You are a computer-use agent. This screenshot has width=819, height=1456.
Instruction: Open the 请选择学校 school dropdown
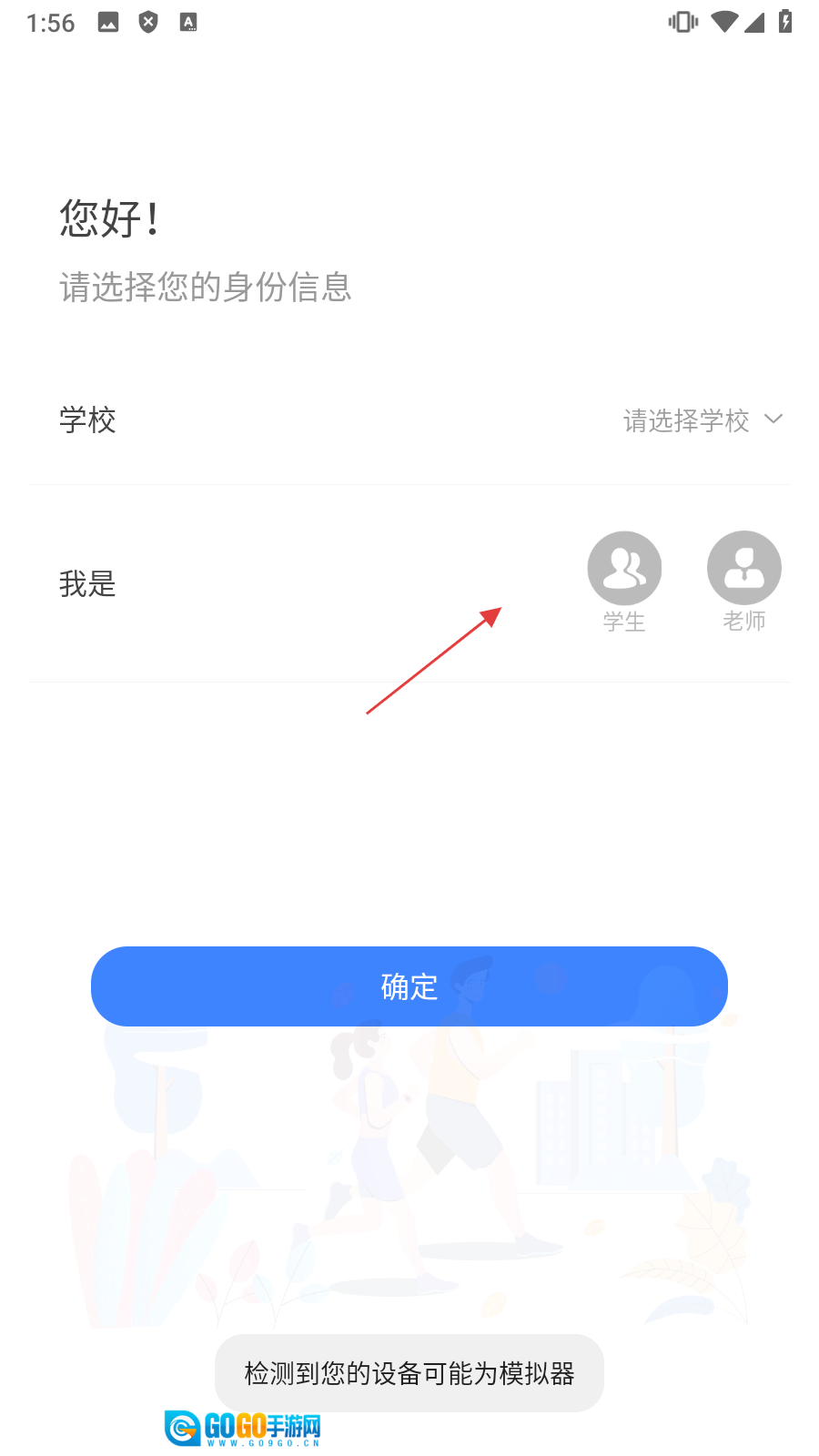tap(702, 420)
